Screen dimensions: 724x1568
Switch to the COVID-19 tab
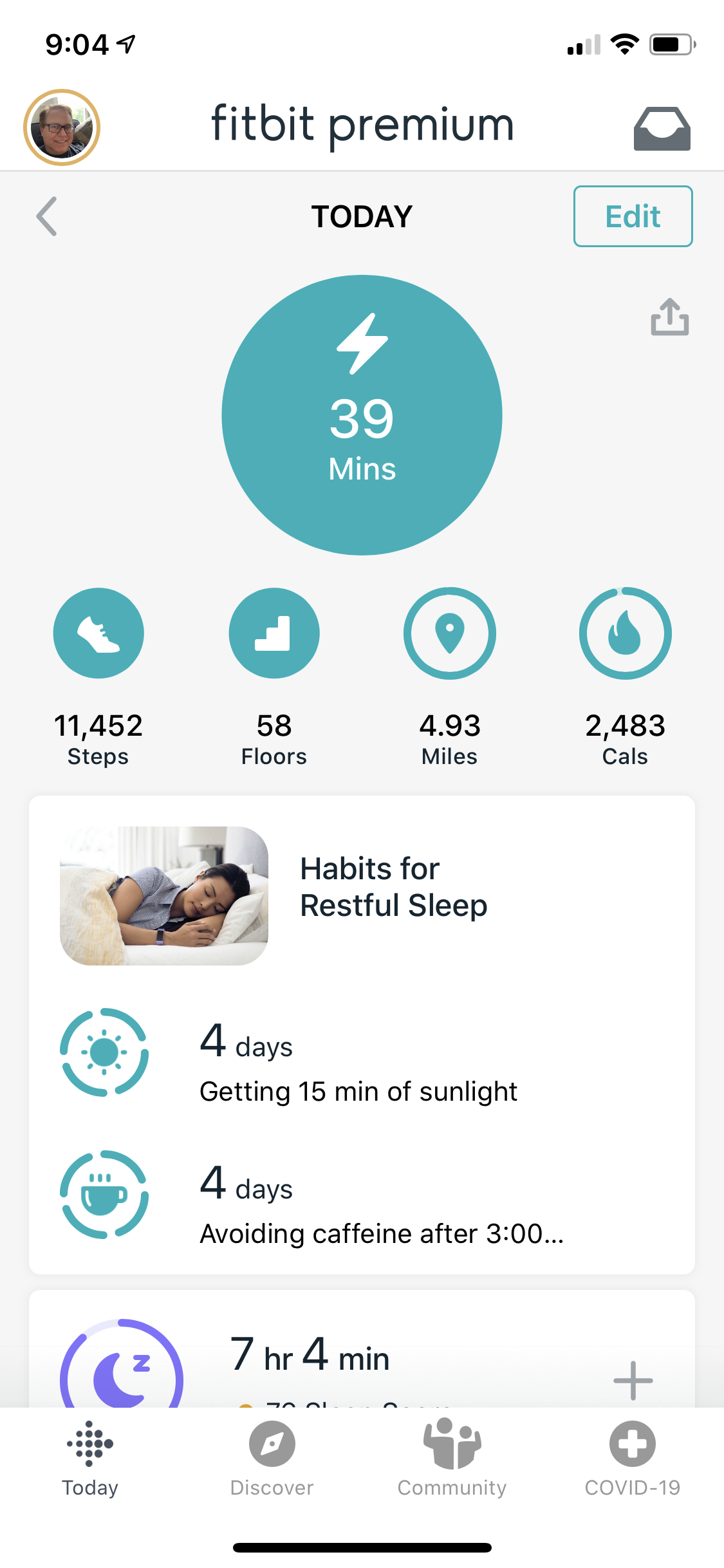pyautogui.click(x=633, y=1459)
